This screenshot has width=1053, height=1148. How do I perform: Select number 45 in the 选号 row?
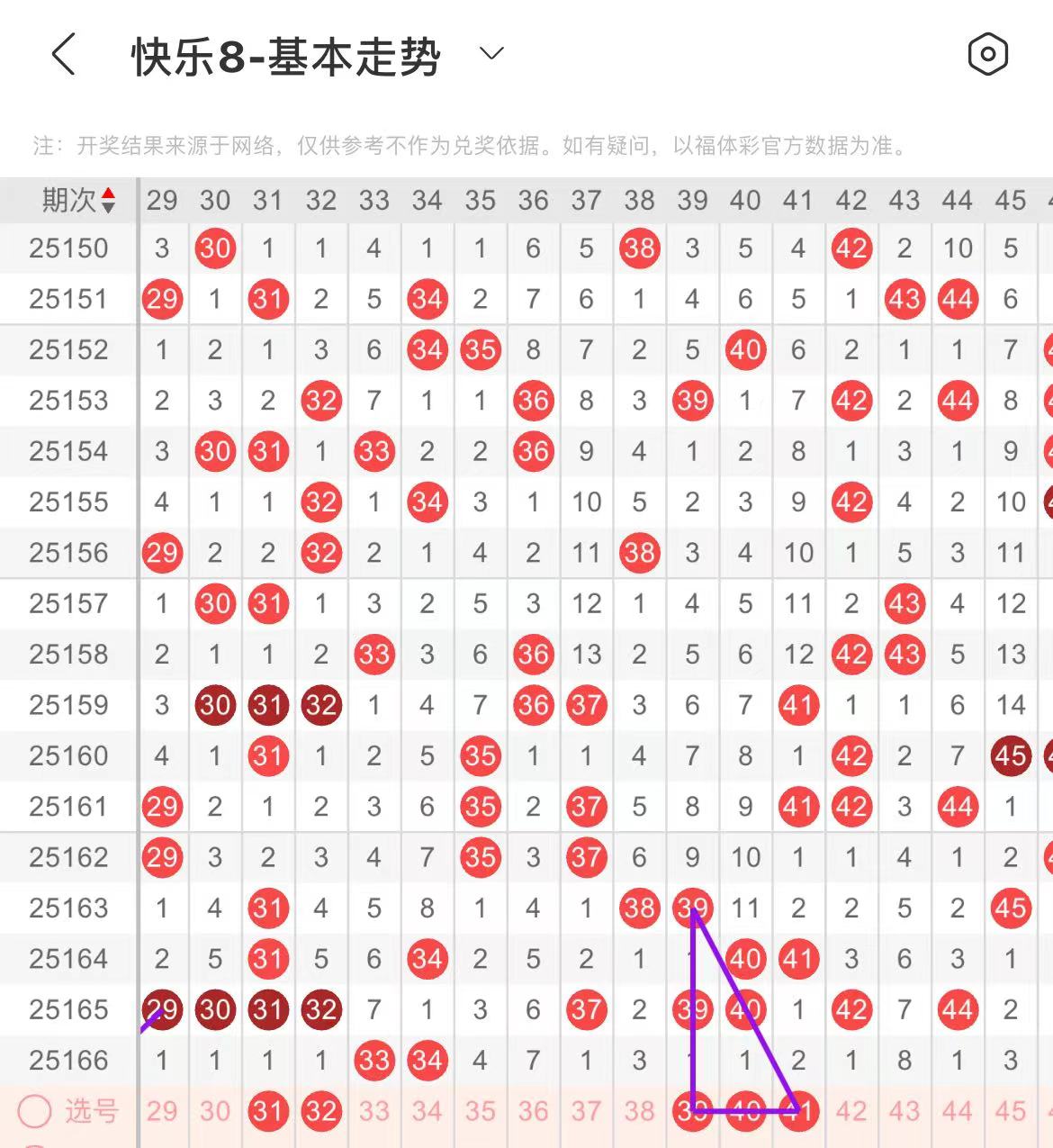pos(1011,1111)
